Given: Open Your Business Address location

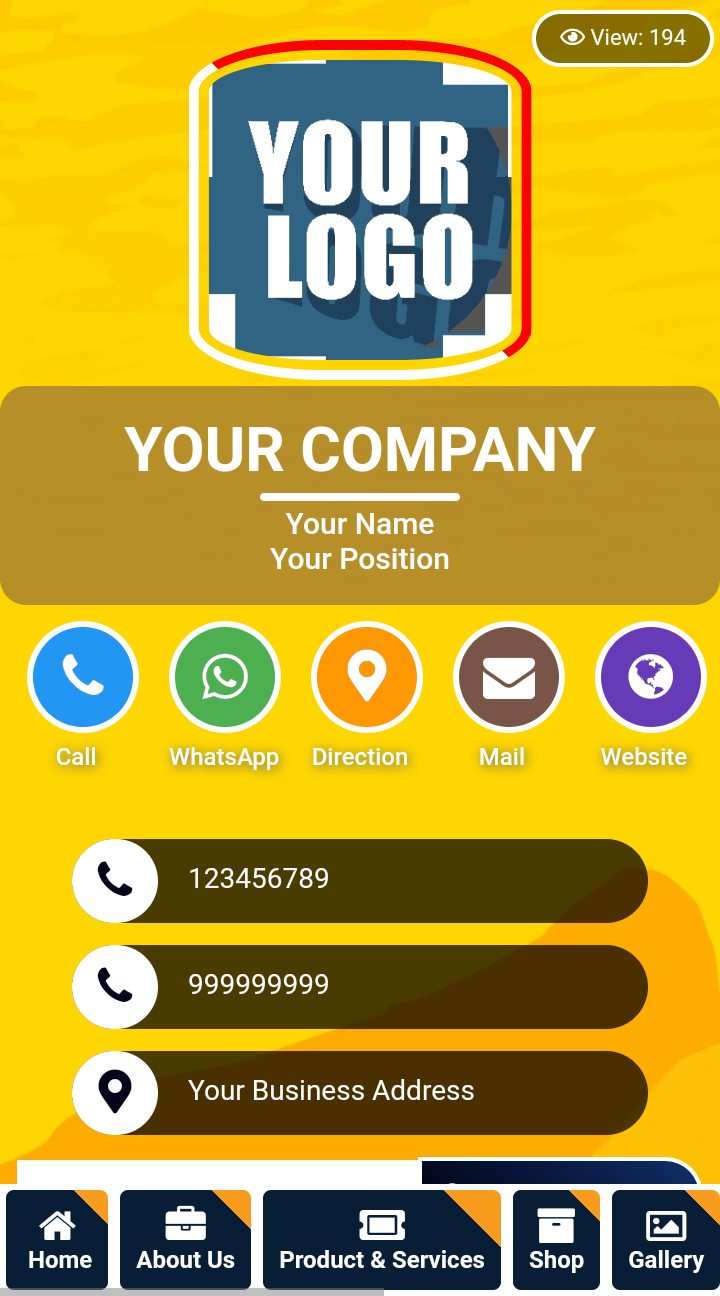Looking at the screenshot, I should [x=360, y=1092].
